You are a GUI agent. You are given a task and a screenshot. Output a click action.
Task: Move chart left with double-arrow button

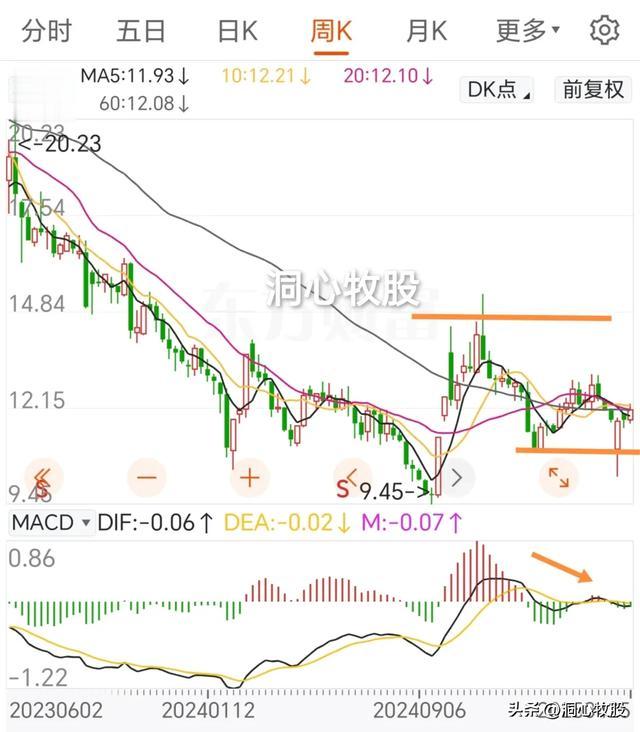[x=43, y=478]
